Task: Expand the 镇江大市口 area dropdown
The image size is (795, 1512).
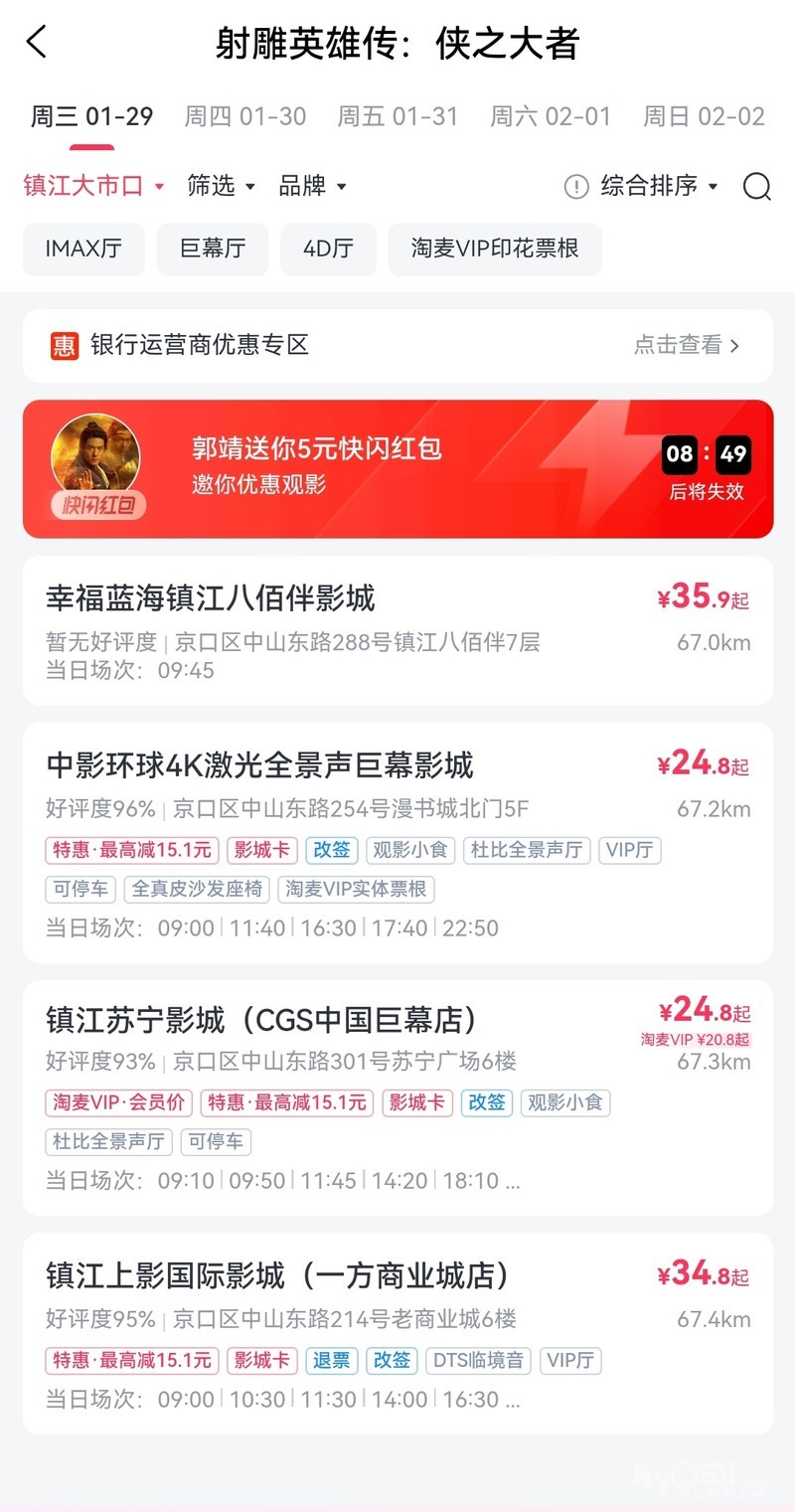Action: coord(93,186)
